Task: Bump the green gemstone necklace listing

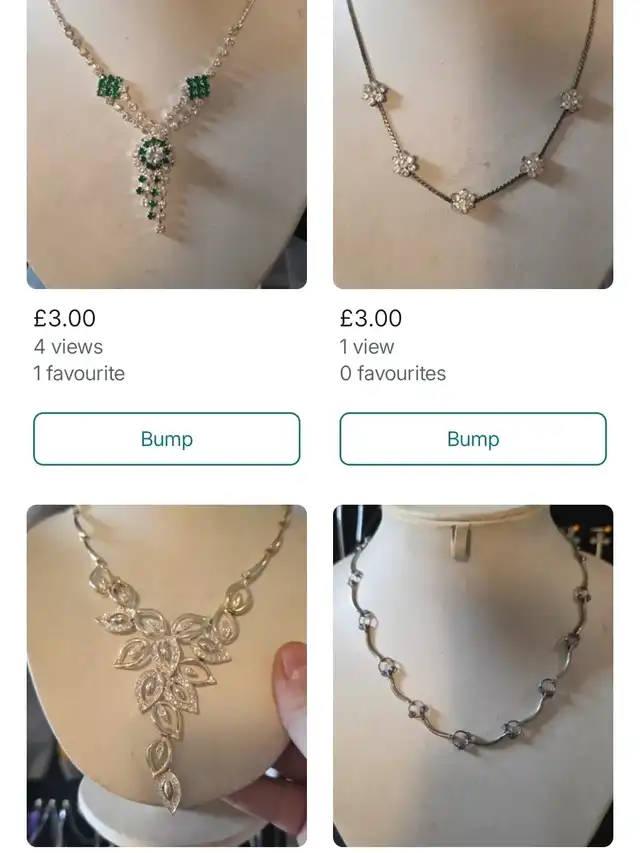Action: 166,439
